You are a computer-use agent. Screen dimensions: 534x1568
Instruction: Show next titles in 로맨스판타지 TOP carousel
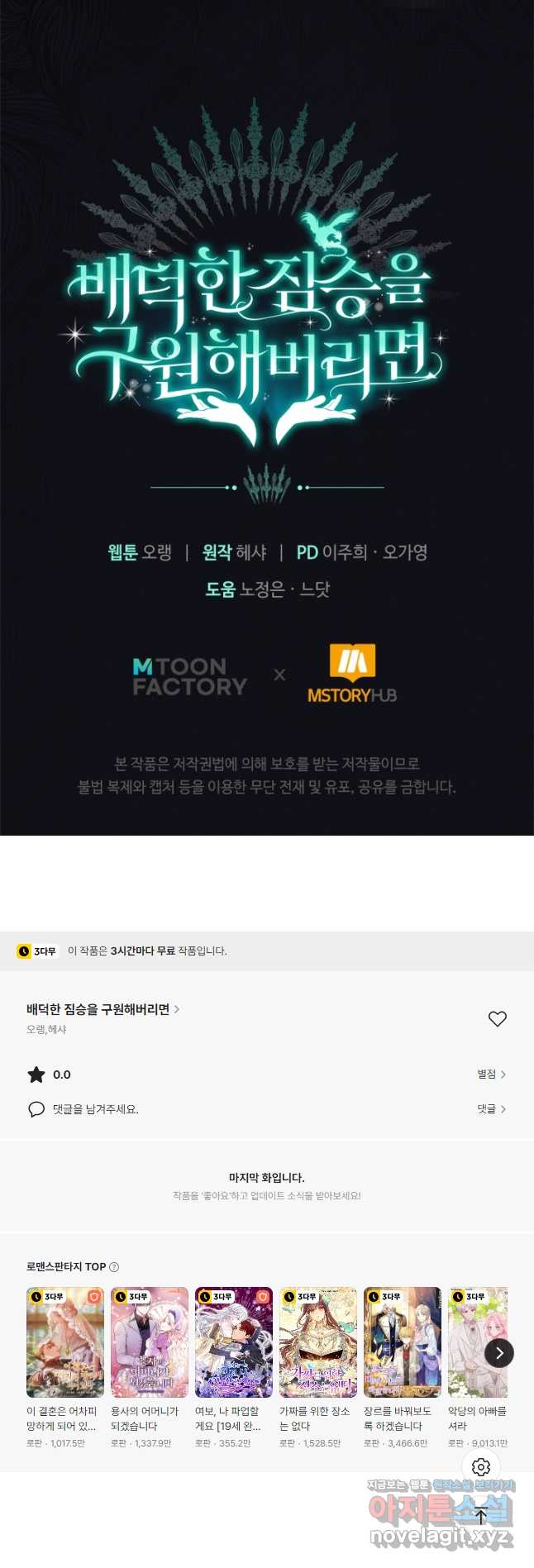(x=498, y=1352)
